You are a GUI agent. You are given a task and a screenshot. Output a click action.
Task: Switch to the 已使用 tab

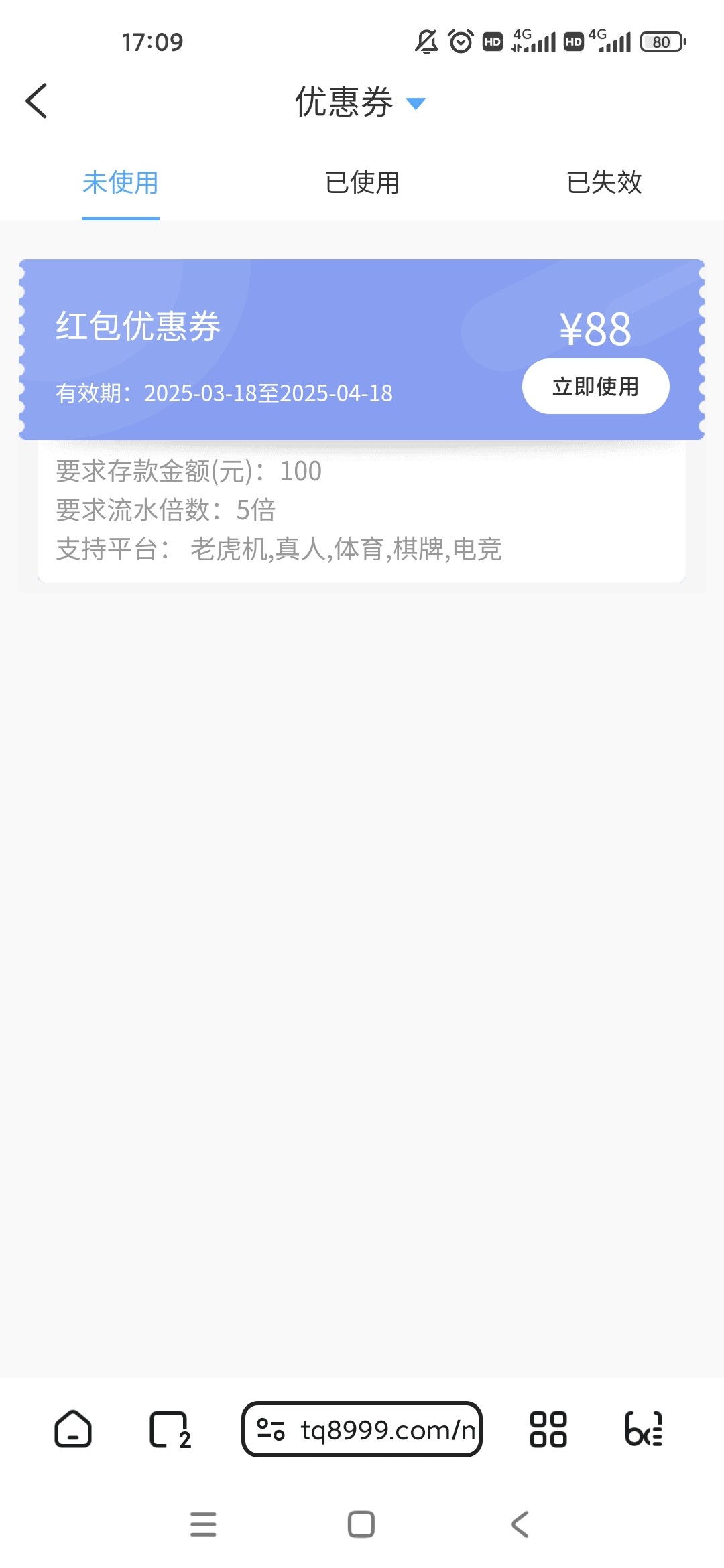click(362, 182)
